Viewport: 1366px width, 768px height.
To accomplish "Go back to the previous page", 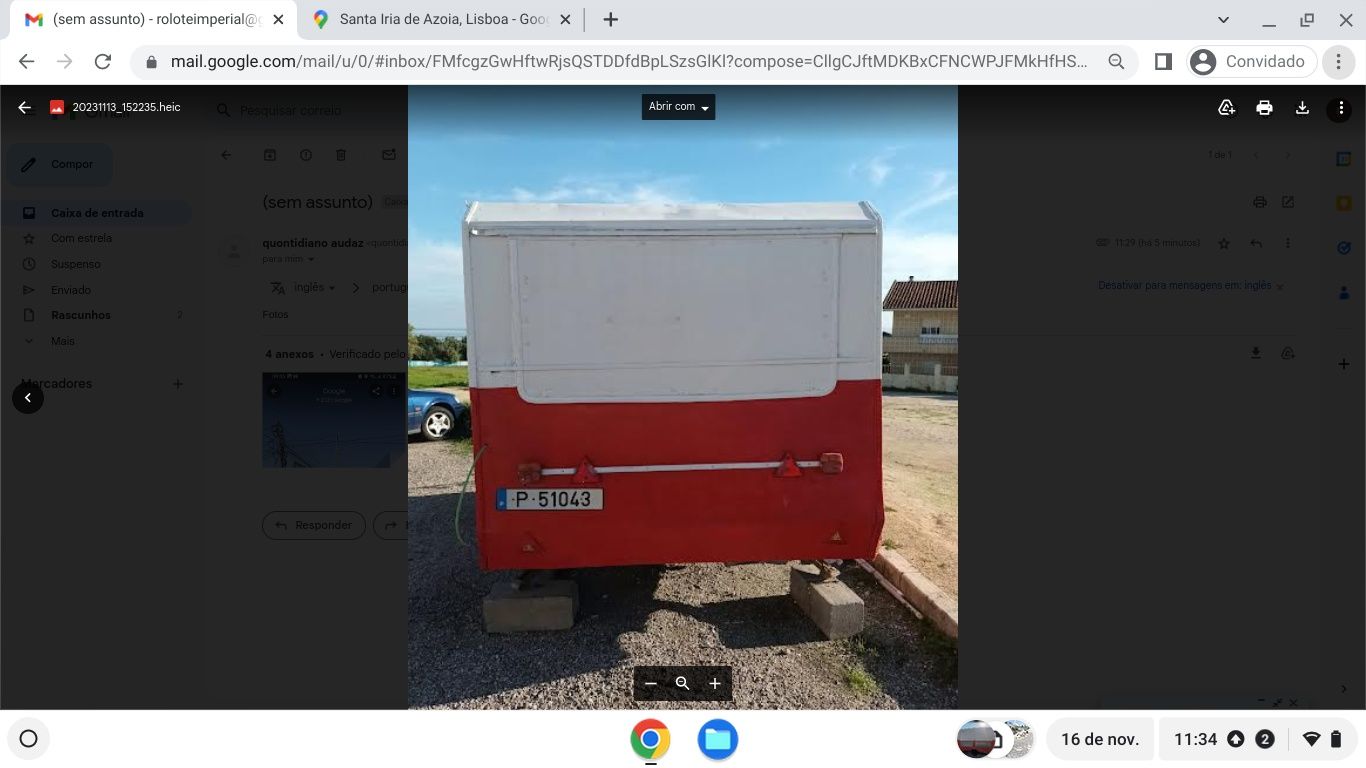I will pyautogui.click(x=27, y=62).
